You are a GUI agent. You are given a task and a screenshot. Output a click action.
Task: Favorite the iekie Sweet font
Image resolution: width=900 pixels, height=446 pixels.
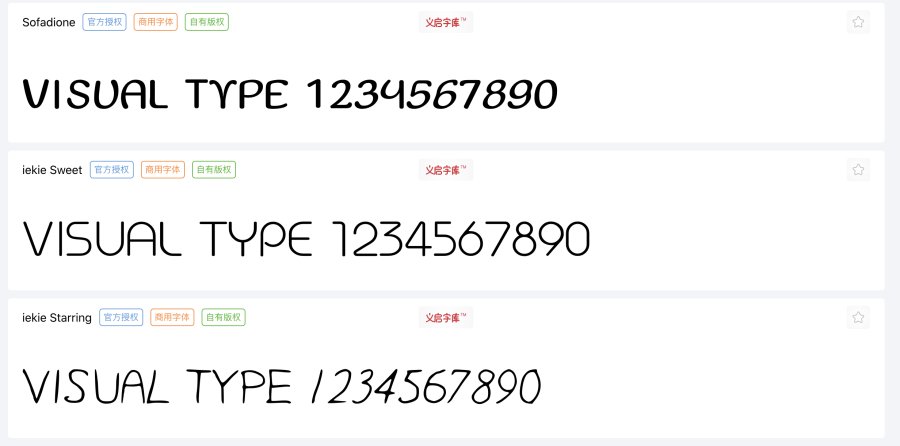click(858, 170)
